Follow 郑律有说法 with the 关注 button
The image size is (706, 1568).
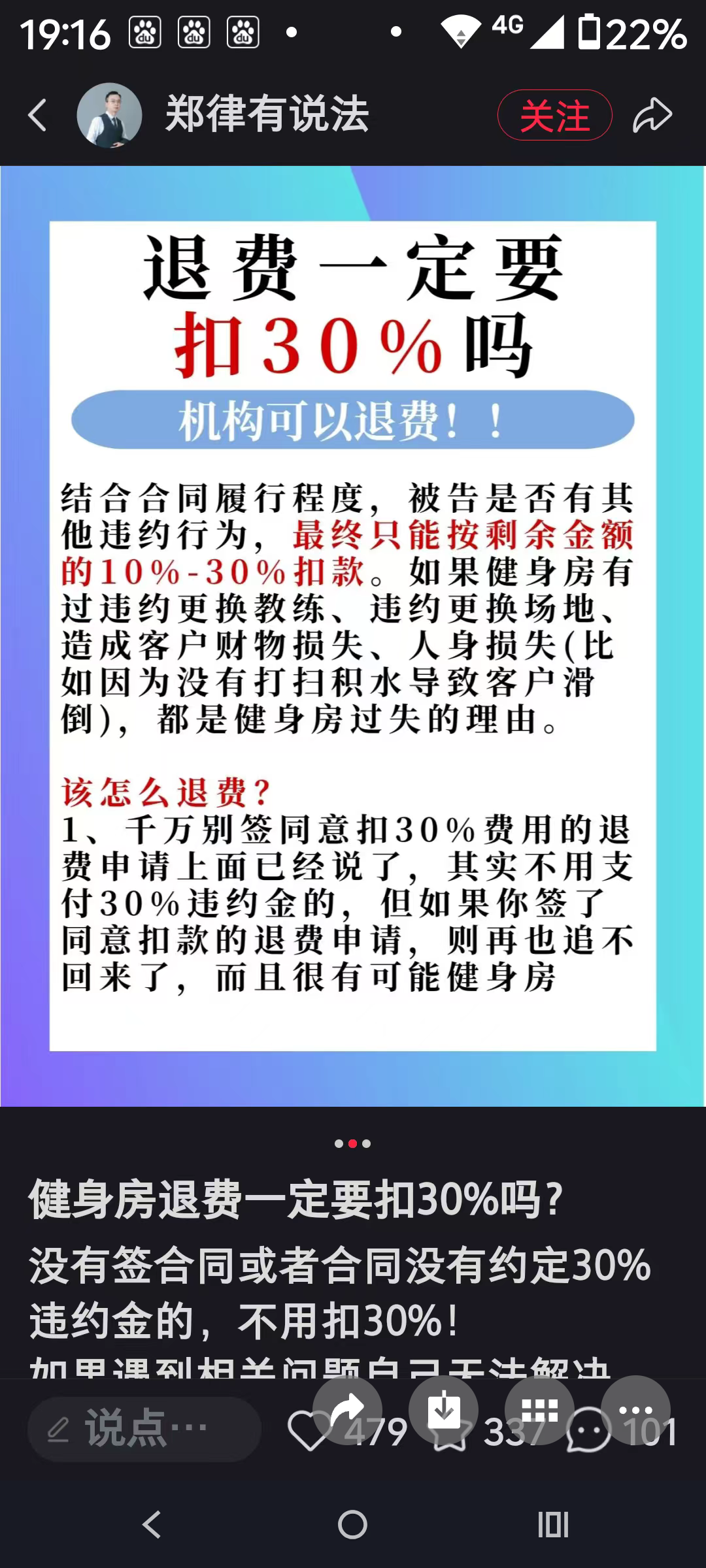point(554,116)
